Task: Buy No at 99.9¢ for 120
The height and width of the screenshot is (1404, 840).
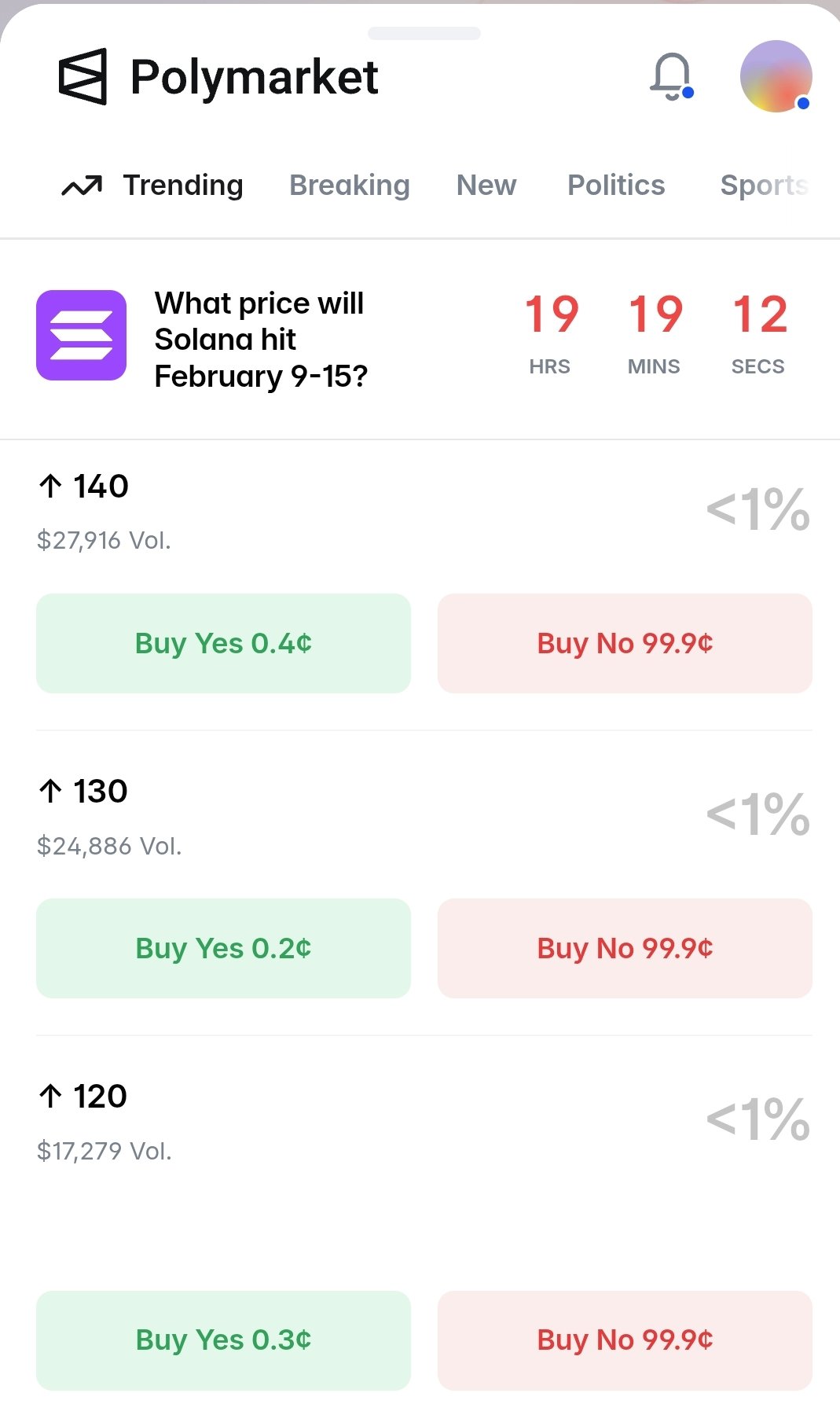Action: [x=625, y=1340]
